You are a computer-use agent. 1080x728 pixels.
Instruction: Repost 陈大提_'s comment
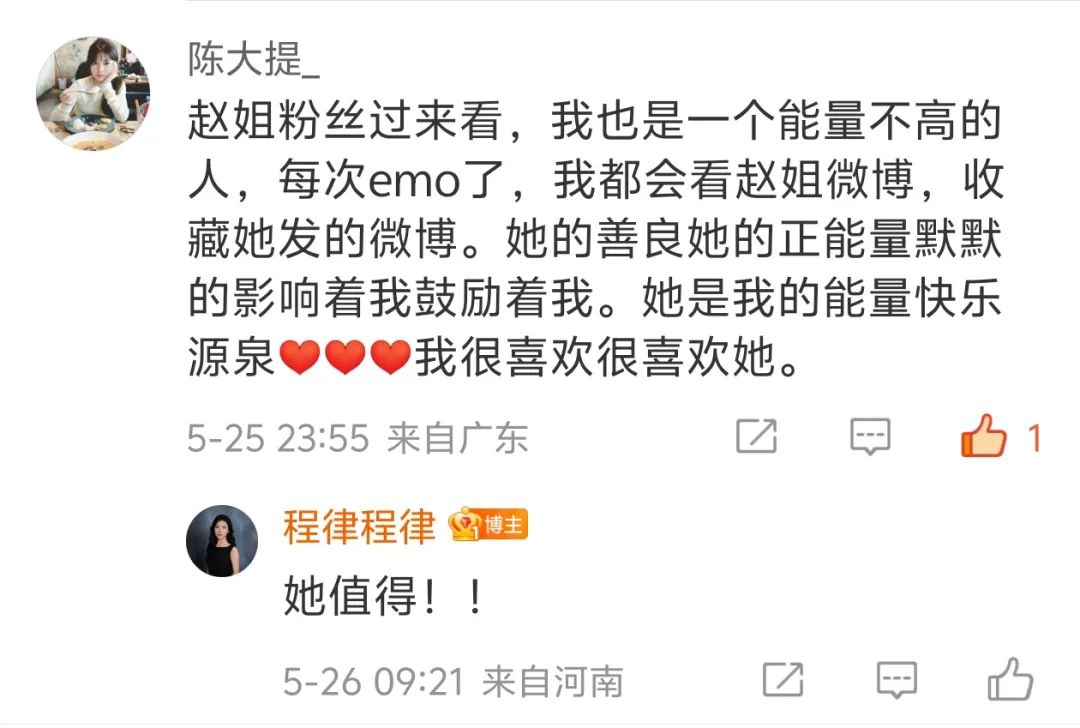(x=757, y=436)
